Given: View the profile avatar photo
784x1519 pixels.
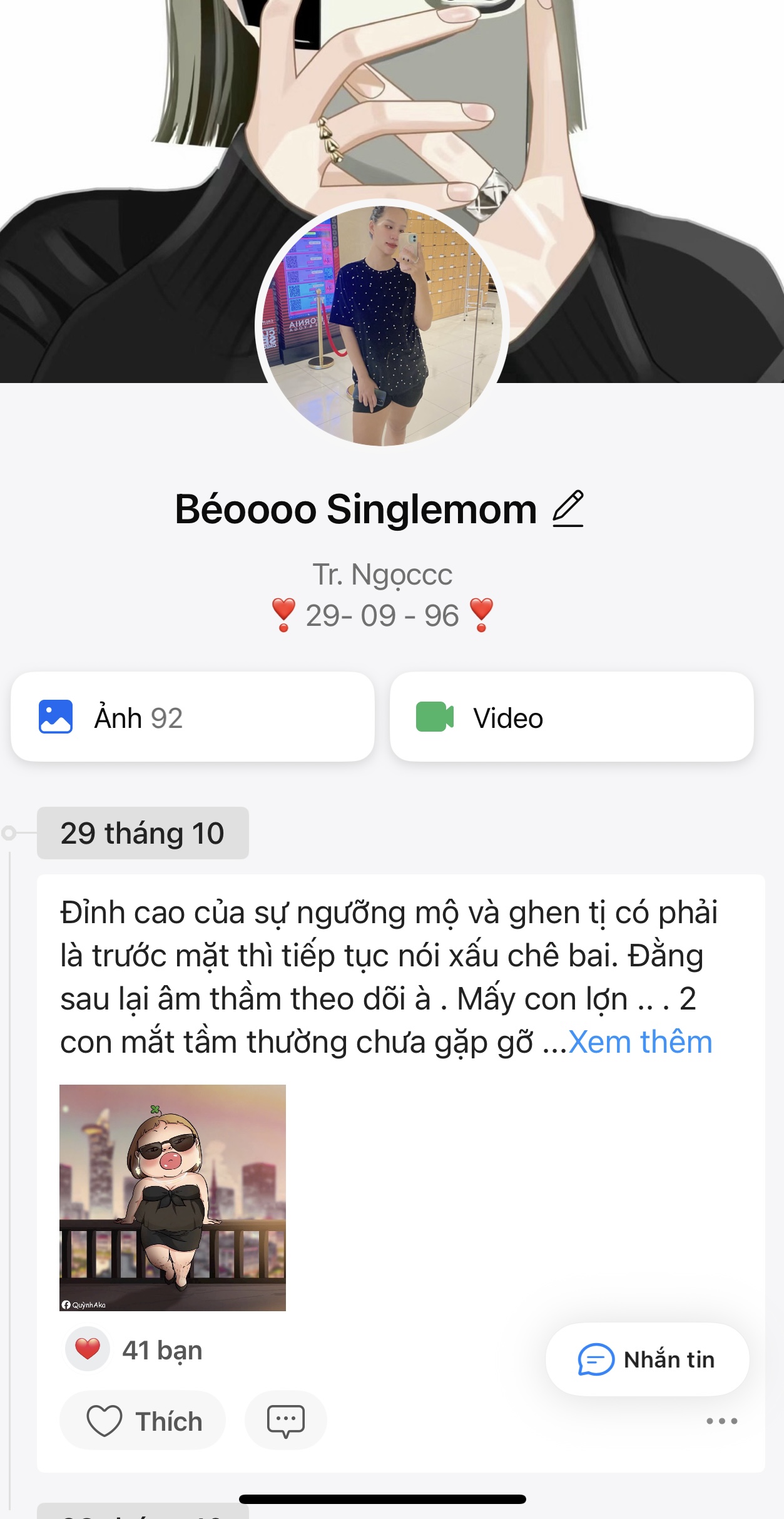Looking at the screenshot, I should pyautogui.click(x=382, y=325).
